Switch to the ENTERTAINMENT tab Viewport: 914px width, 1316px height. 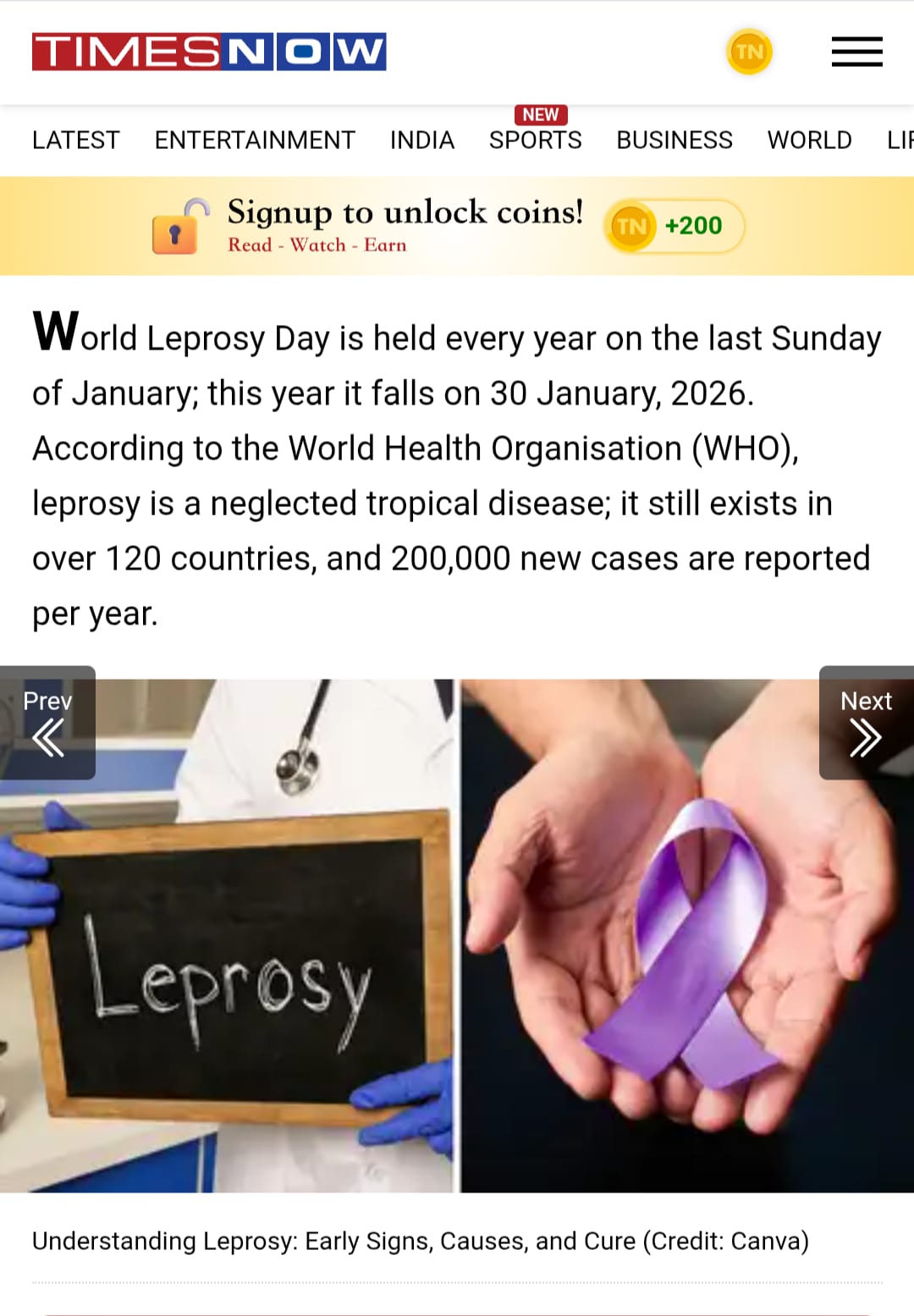[254, 140]
